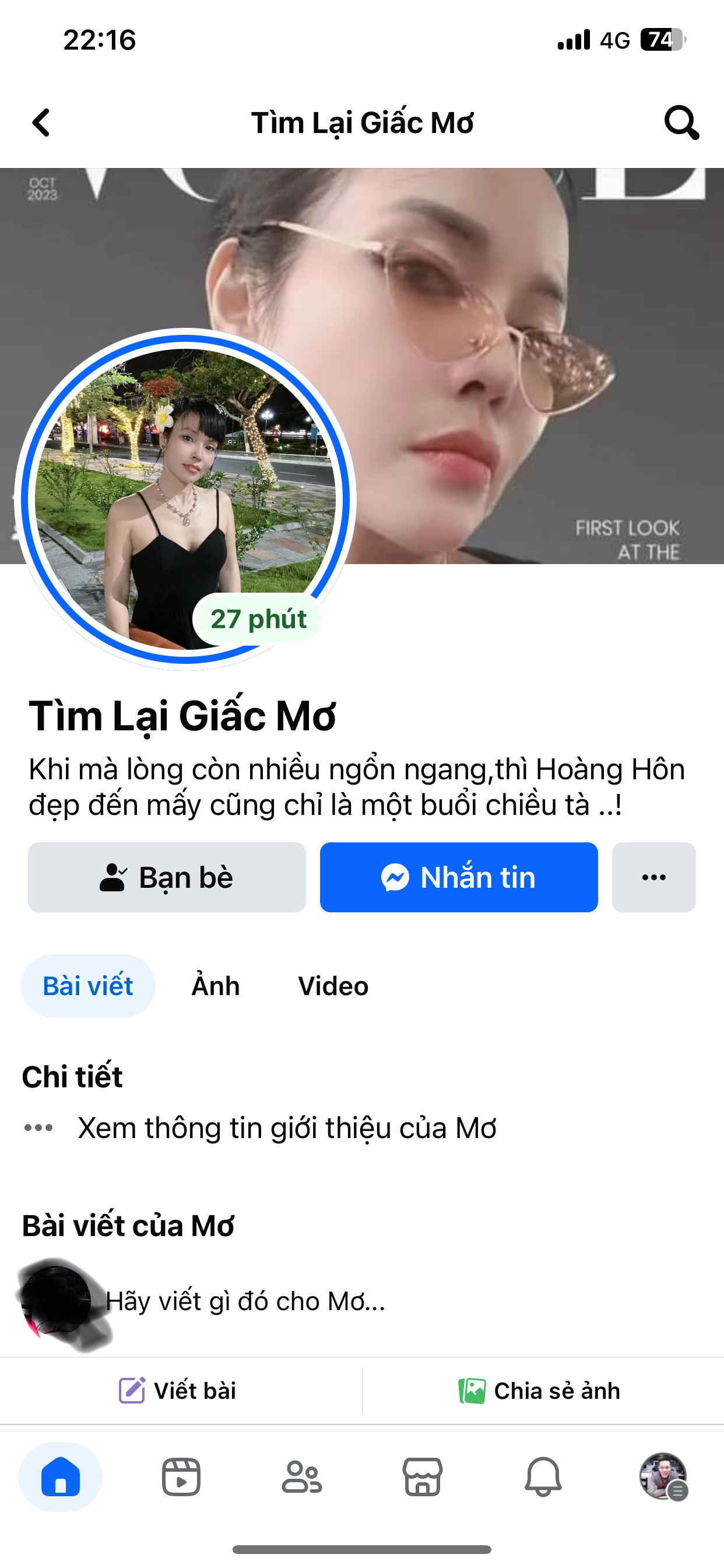Select the Bài viết tab
Image resolution: width=724 pixels, height=1568 pixels.
(x=88, y=986)
